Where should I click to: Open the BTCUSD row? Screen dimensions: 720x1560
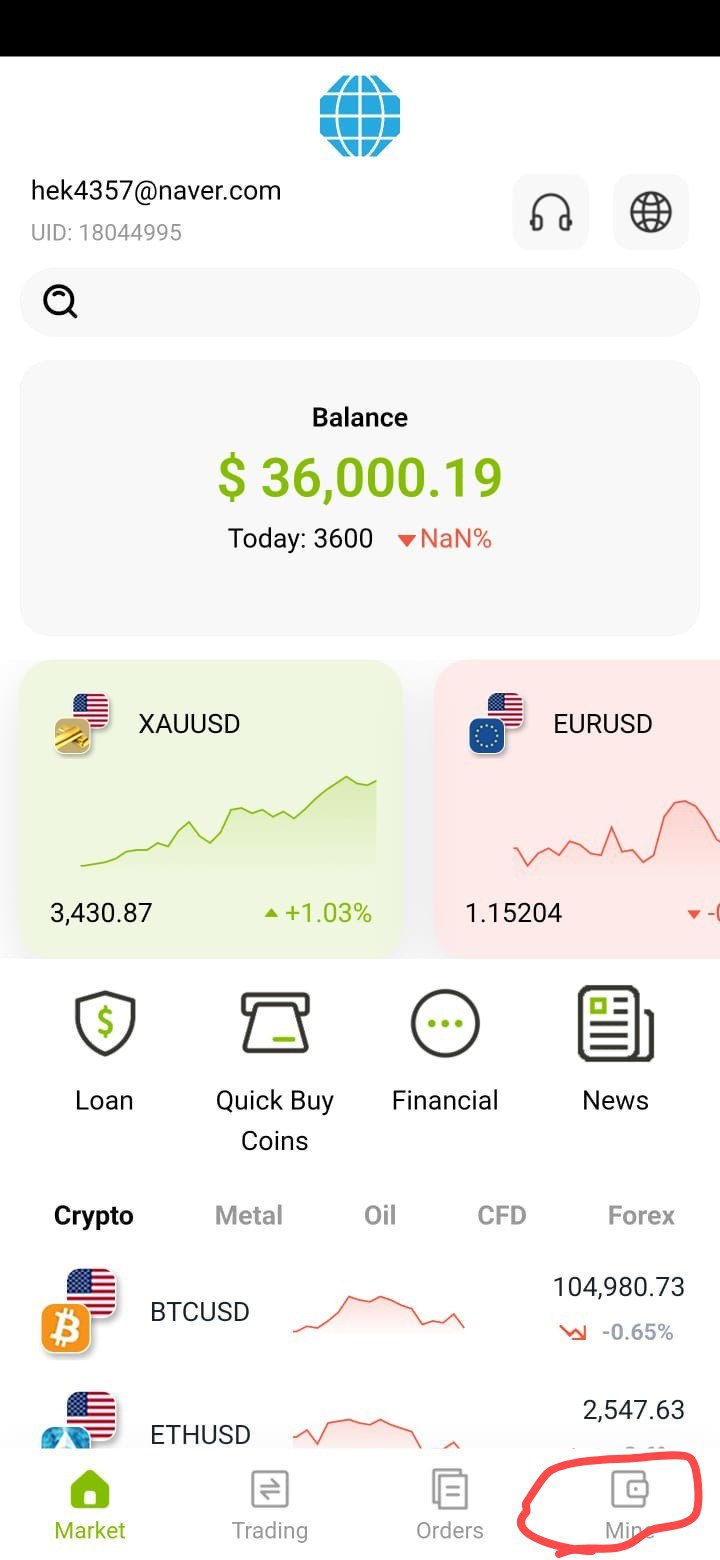click(360, 1311)
